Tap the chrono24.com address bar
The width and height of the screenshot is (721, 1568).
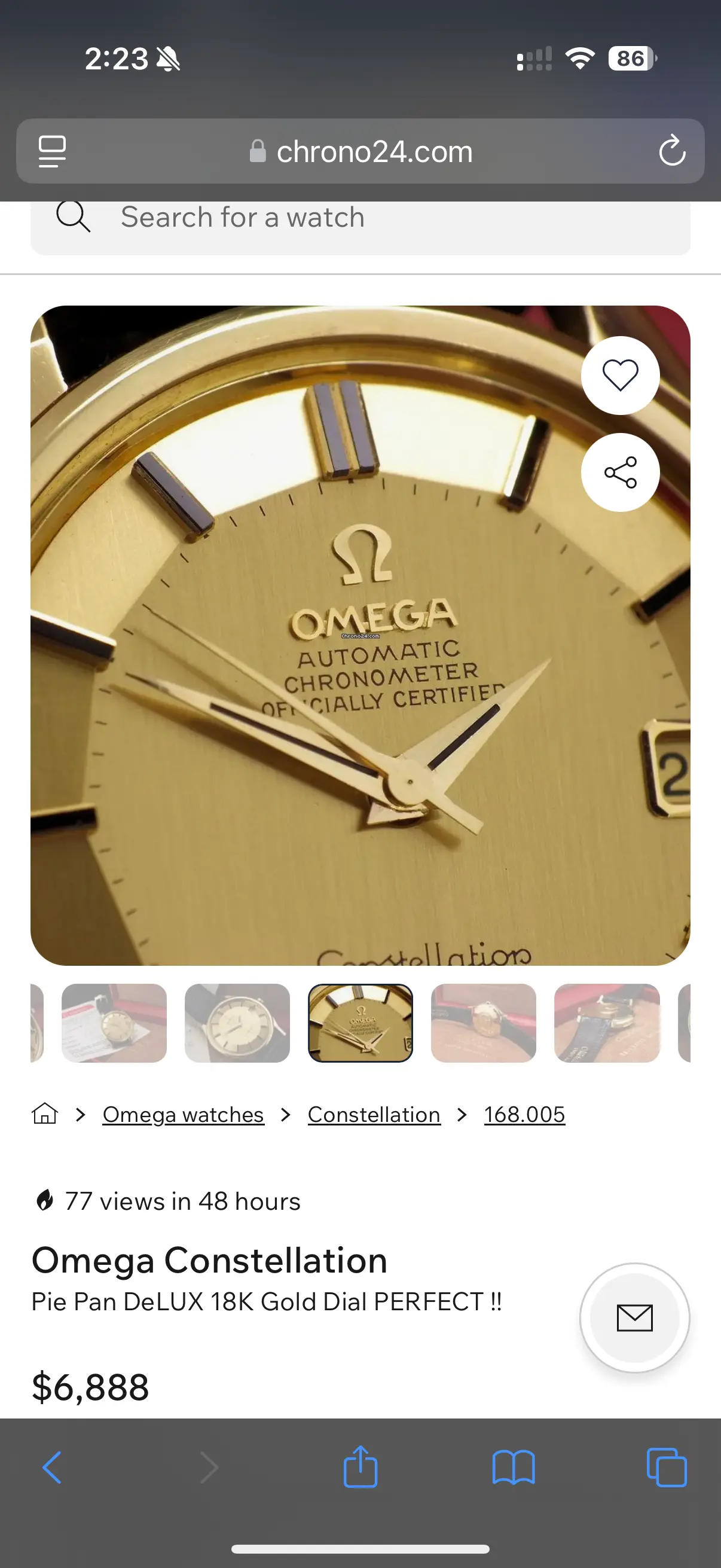coord(365,151)
